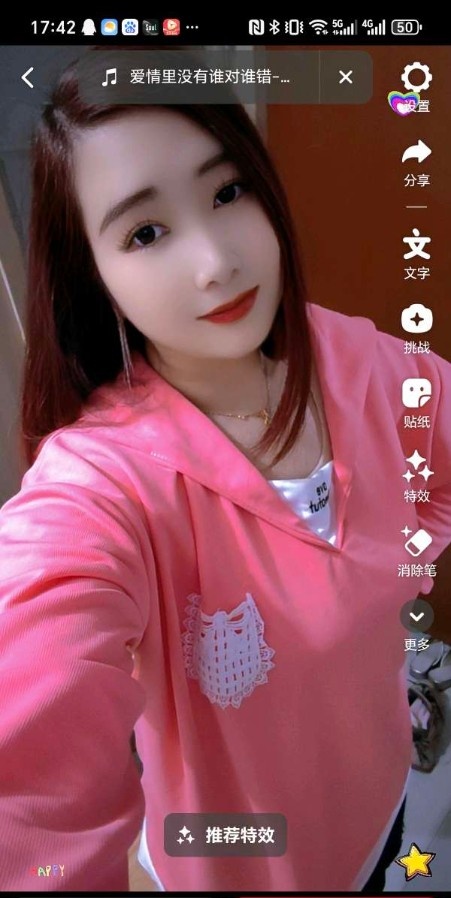
Task: Tap the star sticker icon
Action: (416, 861)
